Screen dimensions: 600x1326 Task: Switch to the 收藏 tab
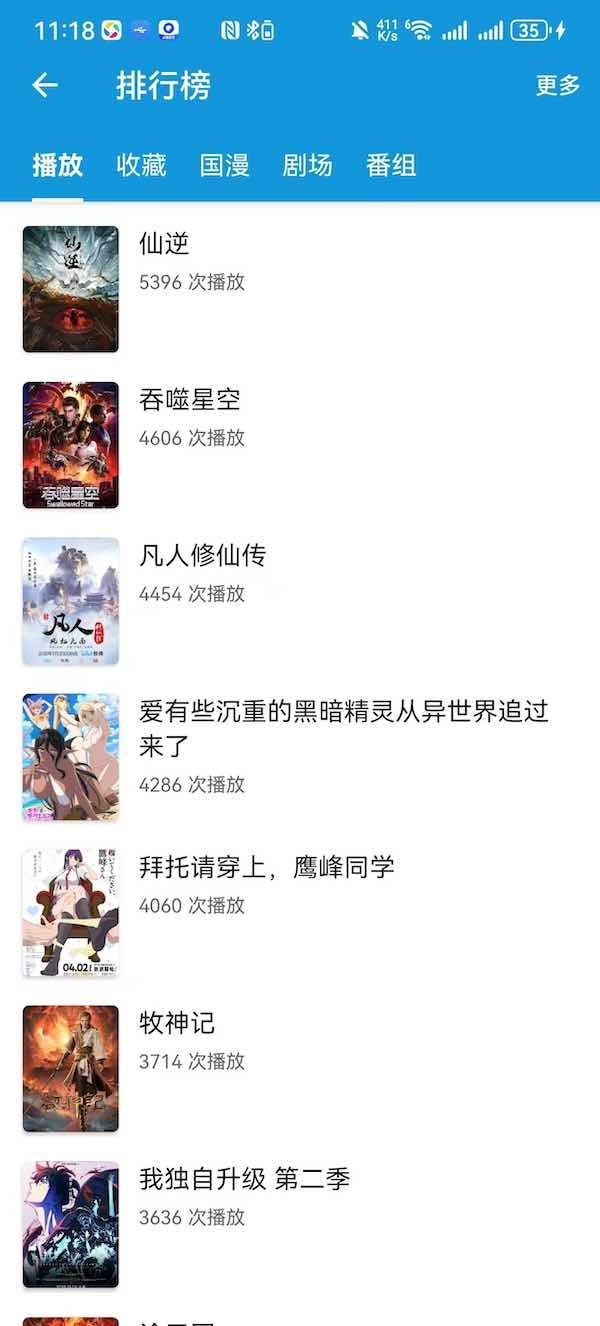click(x=141, y=165)
